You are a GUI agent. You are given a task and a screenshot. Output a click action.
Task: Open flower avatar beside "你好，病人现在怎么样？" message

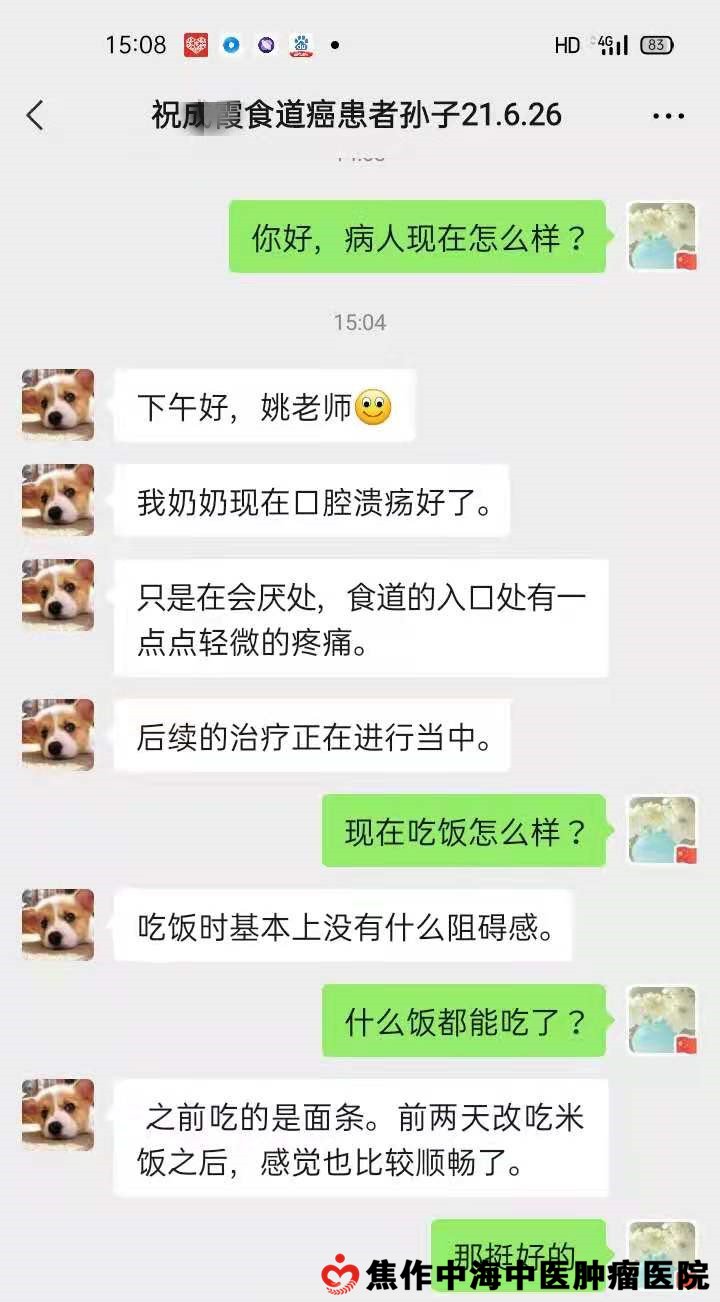coord(661,237)
